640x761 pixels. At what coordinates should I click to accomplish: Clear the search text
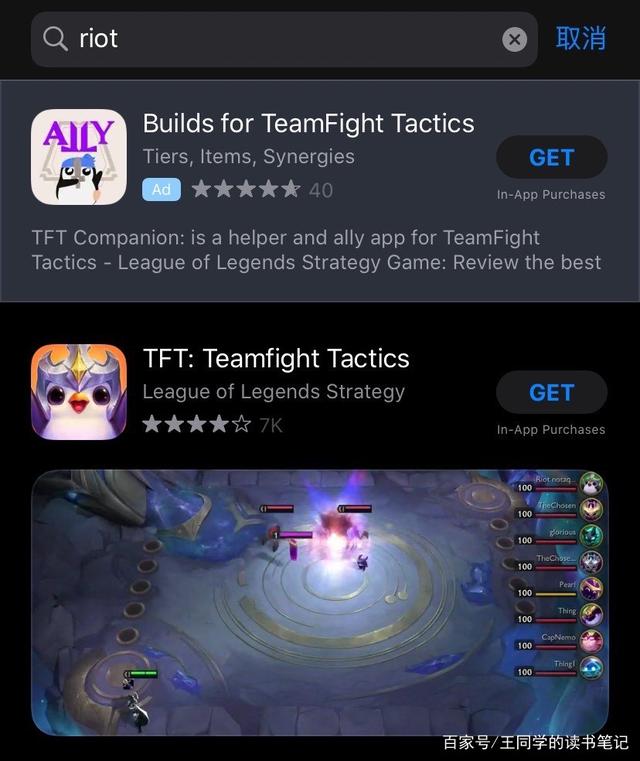tap(514, 39)
